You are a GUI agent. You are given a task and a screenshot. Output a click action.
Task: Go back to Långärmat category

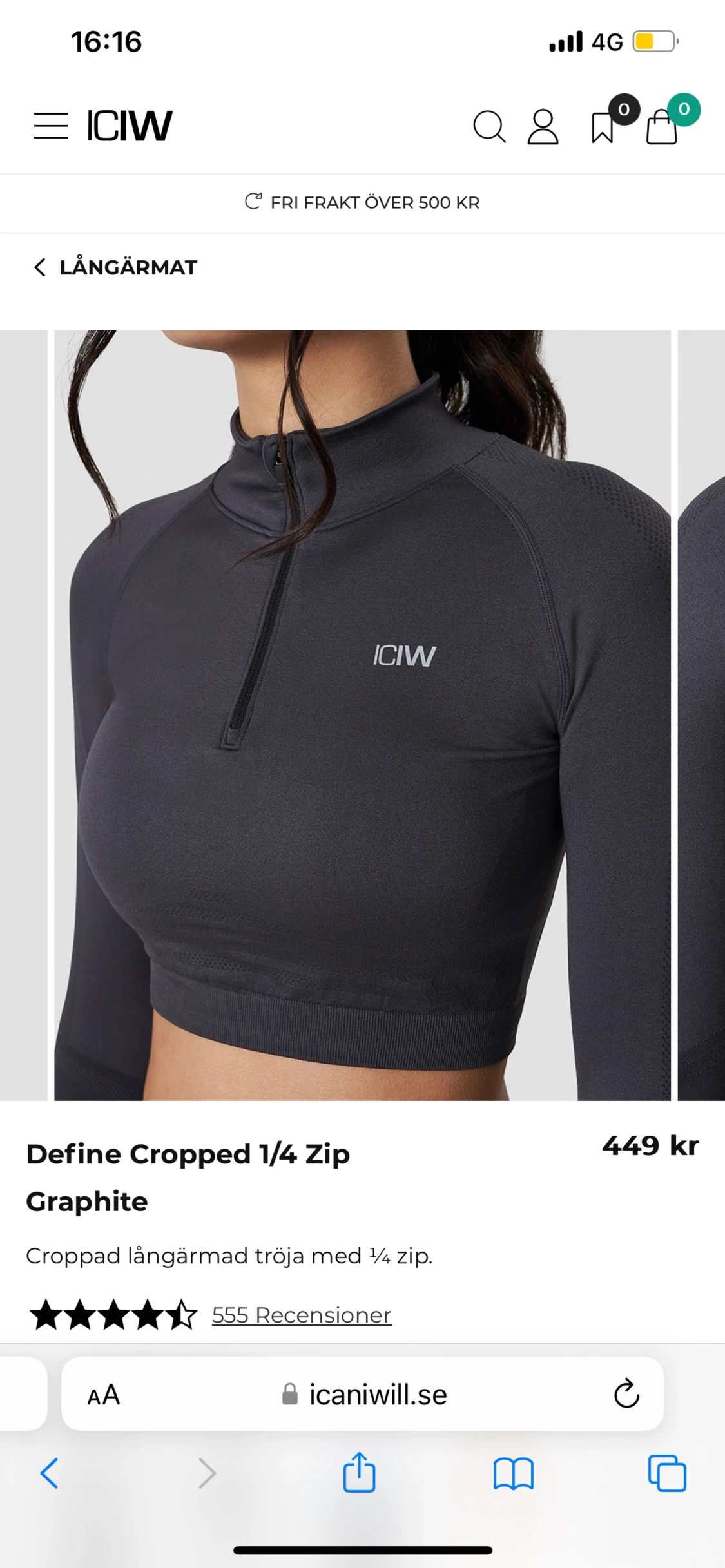tap(116, 267)
